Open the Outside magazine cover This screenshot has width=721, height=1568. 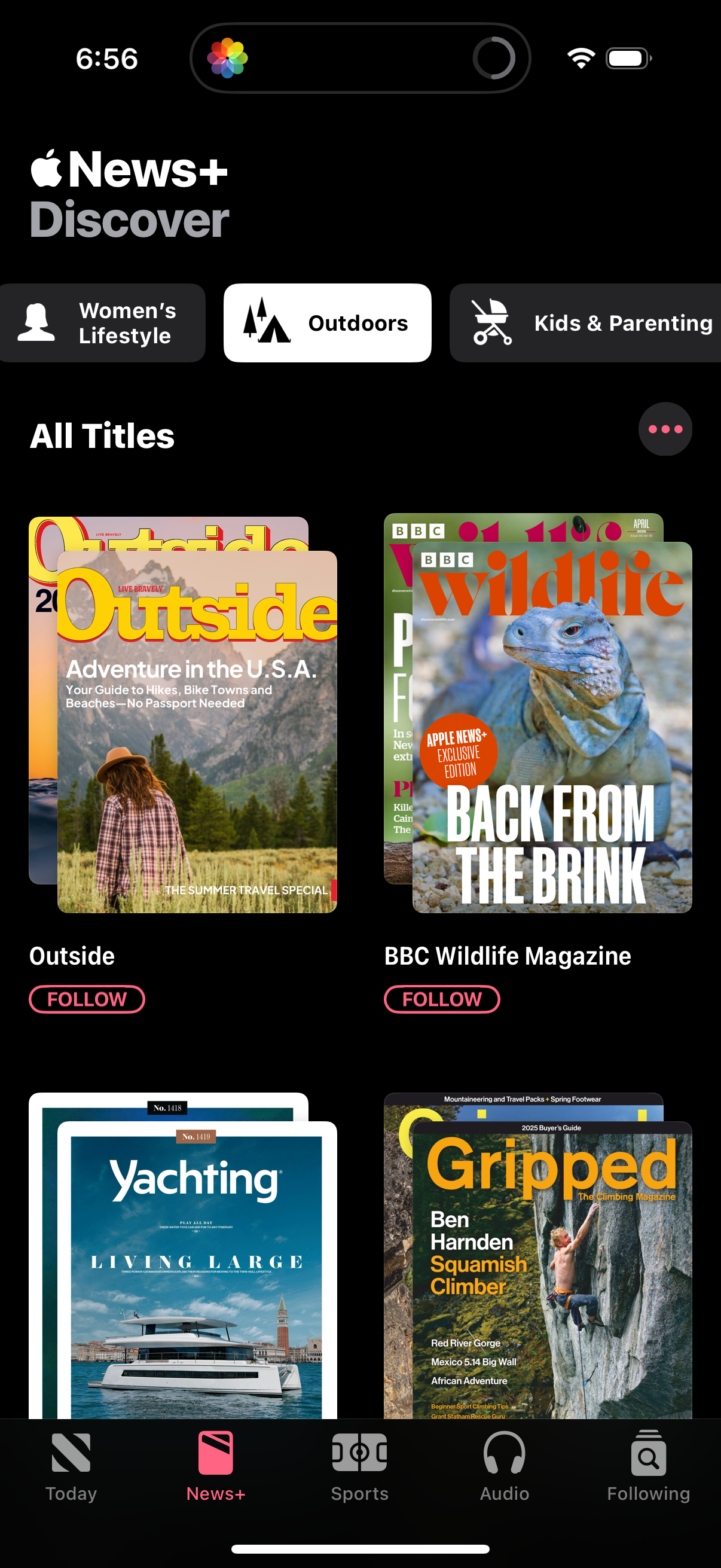(197, 730)
